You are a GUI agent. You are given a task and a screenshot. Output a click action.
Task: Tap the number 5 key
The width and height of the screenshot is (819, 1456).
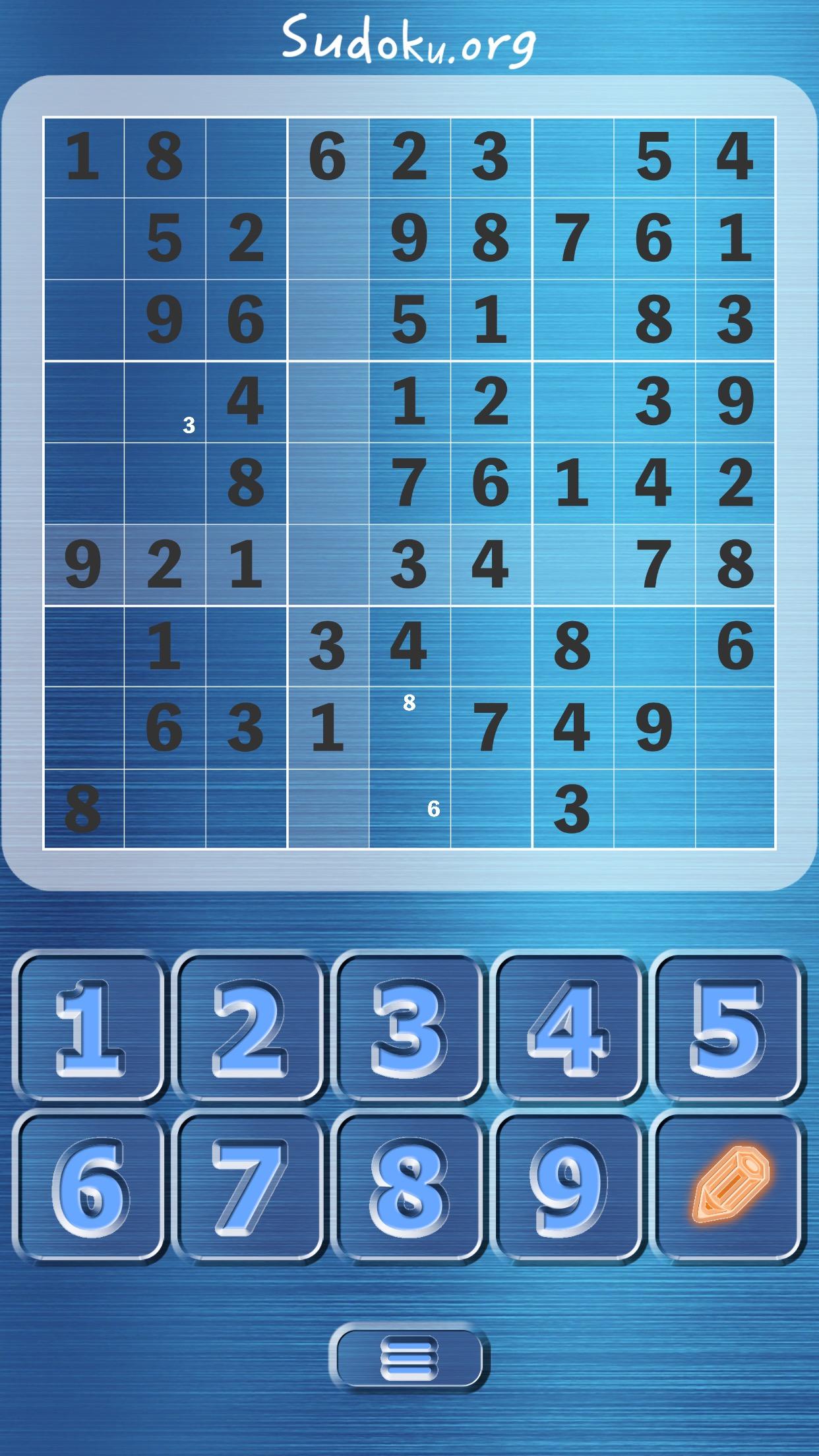[728, 1027]
